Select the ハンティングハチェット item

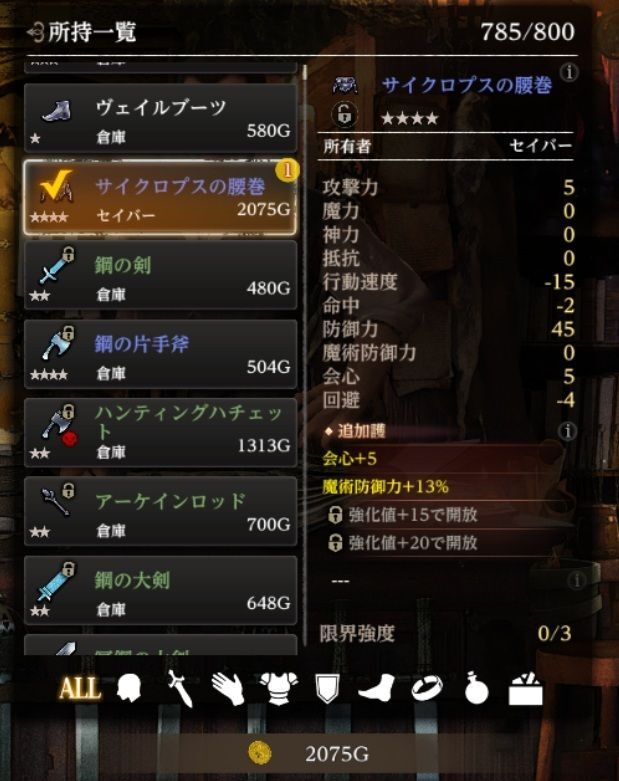pyautogui.click(x=160, y=433)
